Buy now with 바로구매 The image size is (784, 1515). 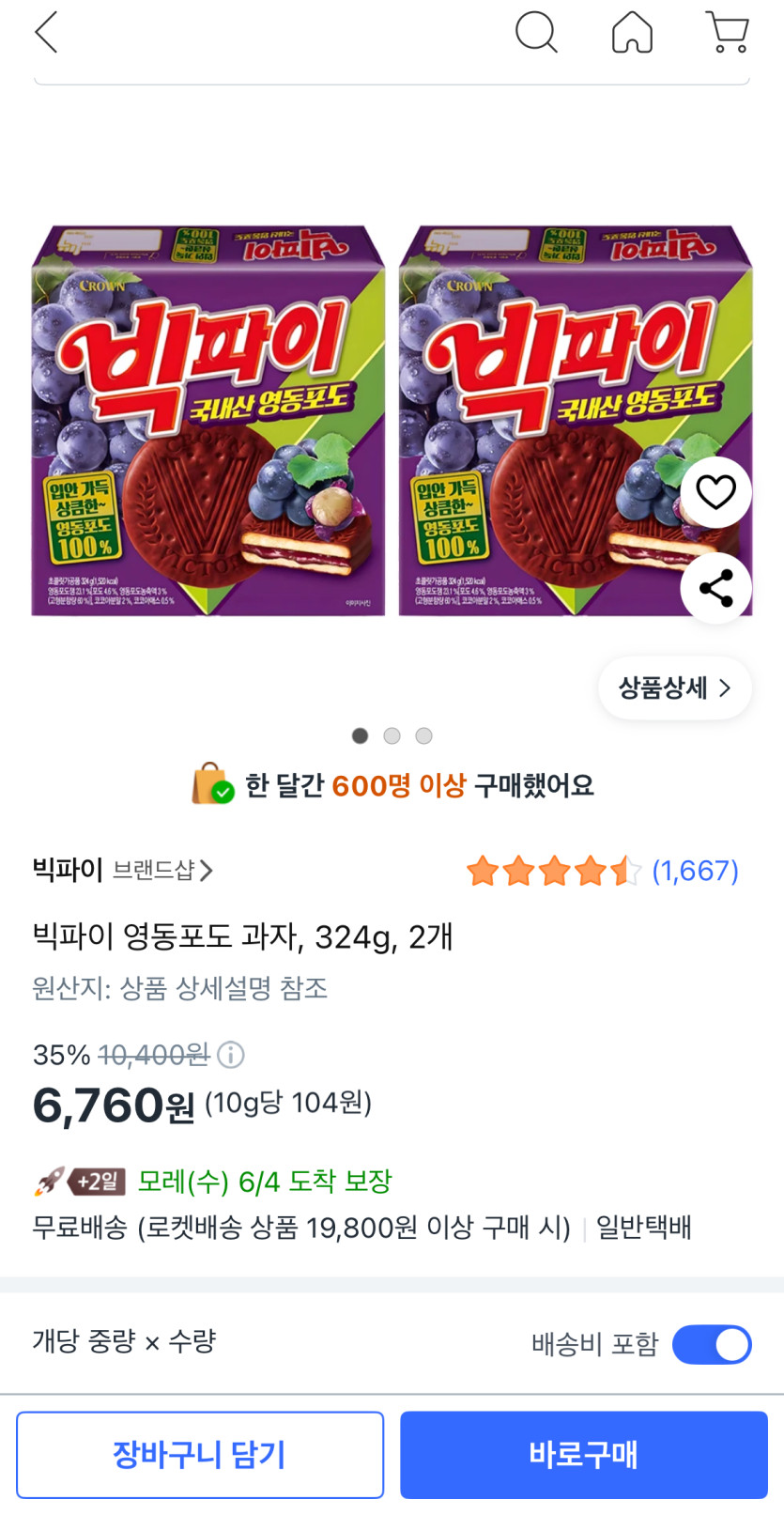[584, 1455]
